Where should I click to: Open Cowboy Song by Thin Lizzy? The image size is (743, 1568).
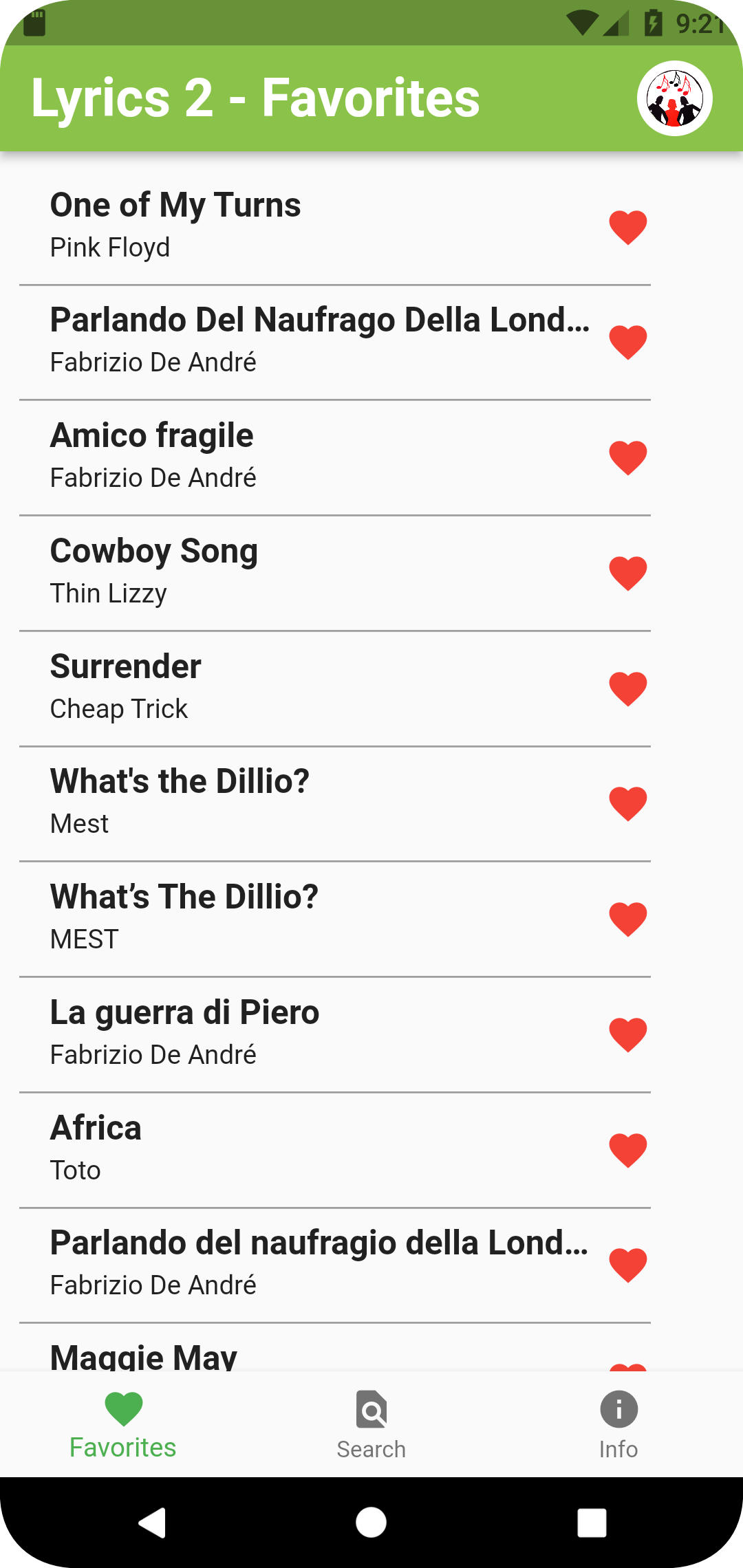pyautogui.click(x=310, y=572)
